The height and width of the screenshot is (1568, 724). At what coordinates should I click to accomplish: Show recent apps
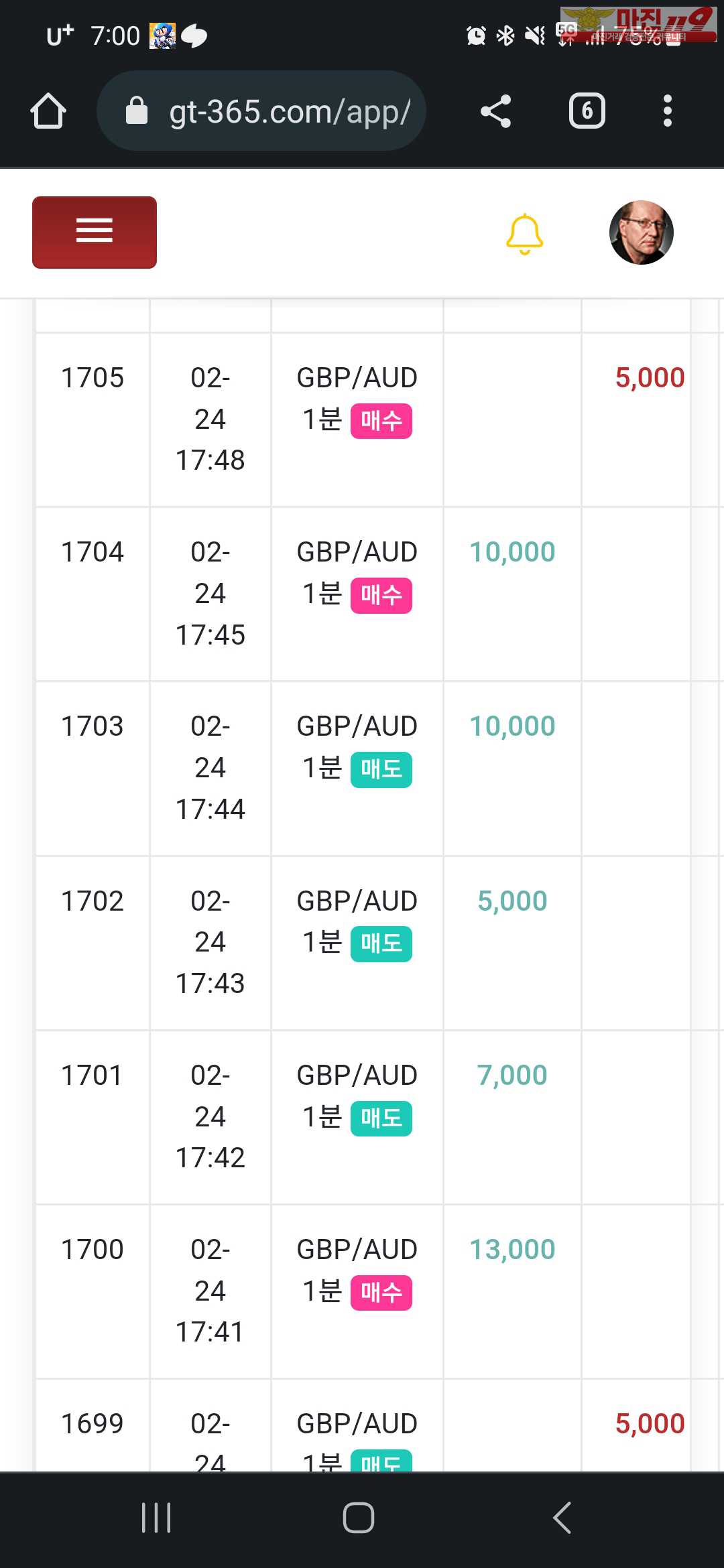tap(156, 1517)
